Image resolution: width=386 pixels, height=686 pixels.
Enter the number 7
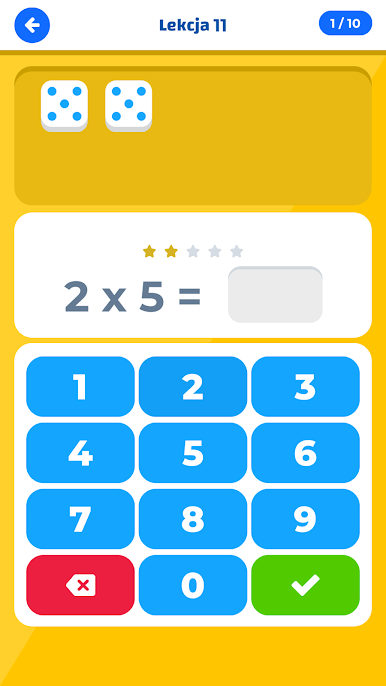pyautogui.click(x=80, y=519)
